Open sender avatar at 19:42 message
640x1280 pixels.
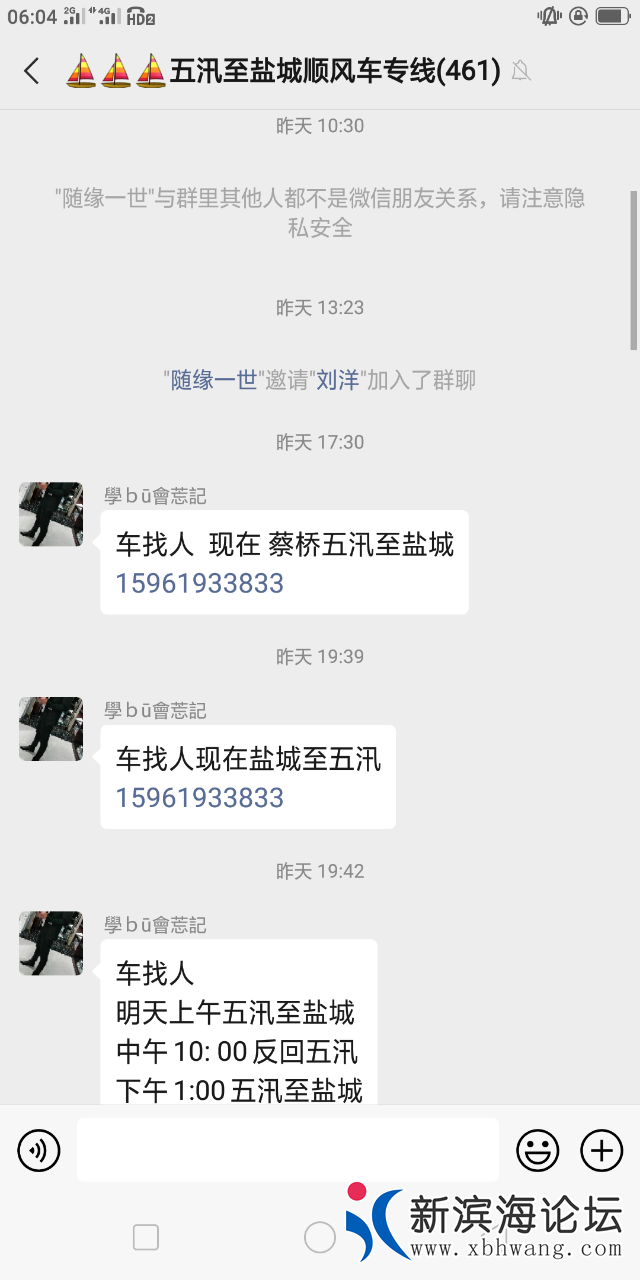pos(51,943)
